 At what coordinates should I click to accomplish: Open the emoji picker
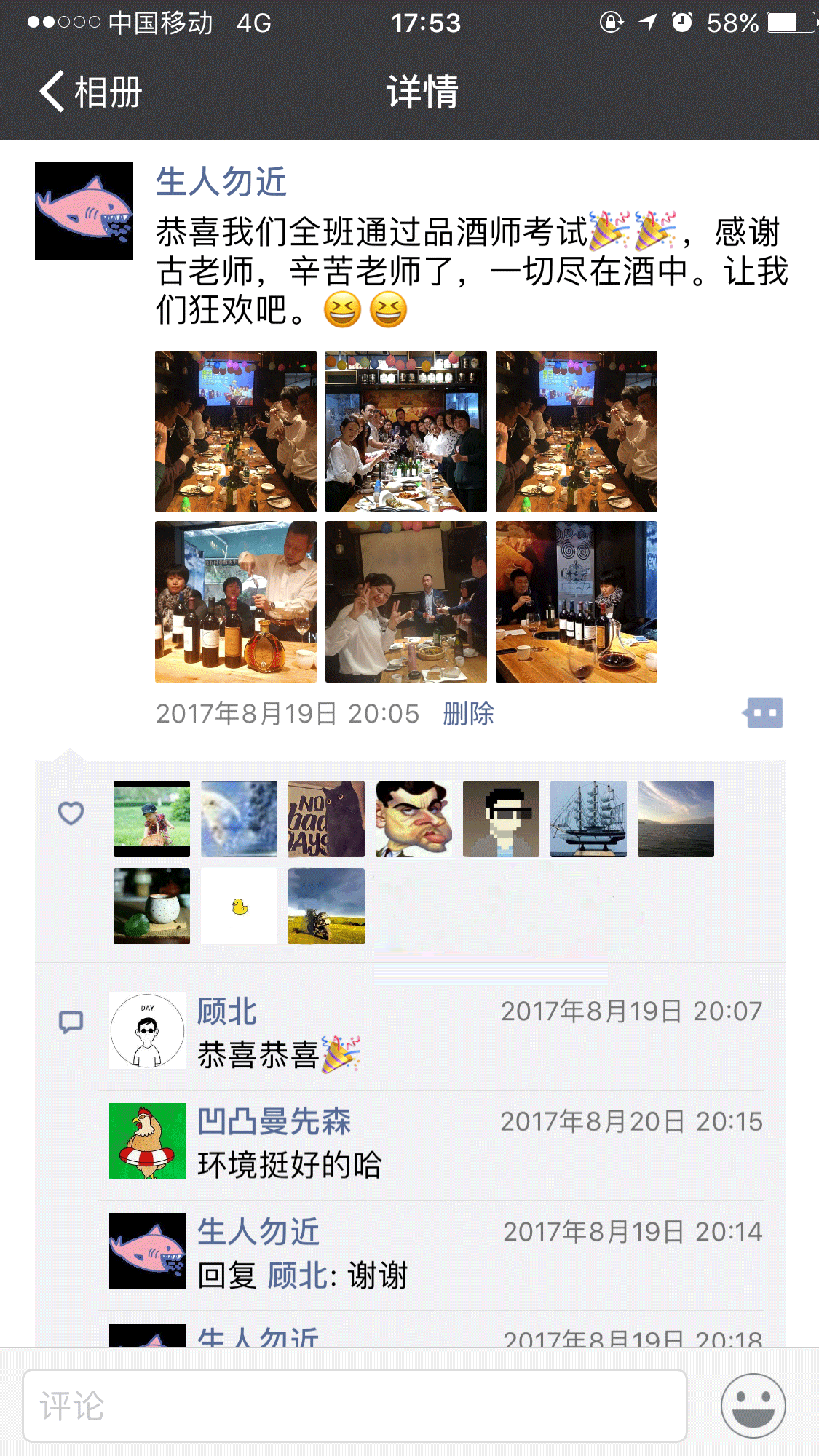[753, 1405]
